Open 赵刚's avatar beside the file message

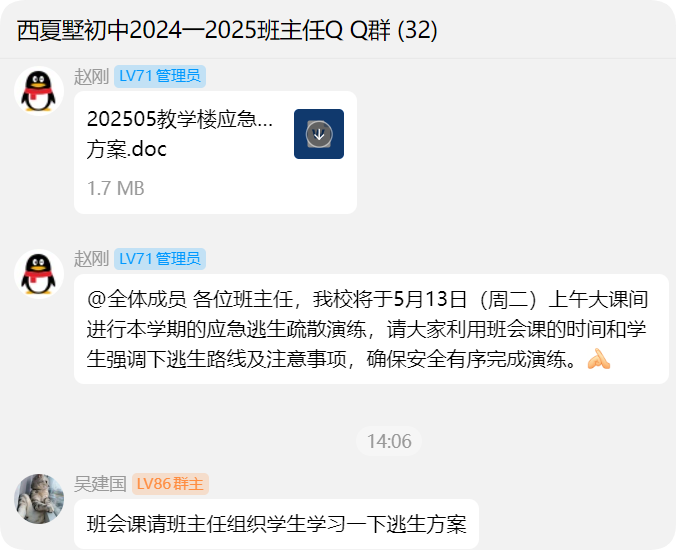[x=39, y=91]
